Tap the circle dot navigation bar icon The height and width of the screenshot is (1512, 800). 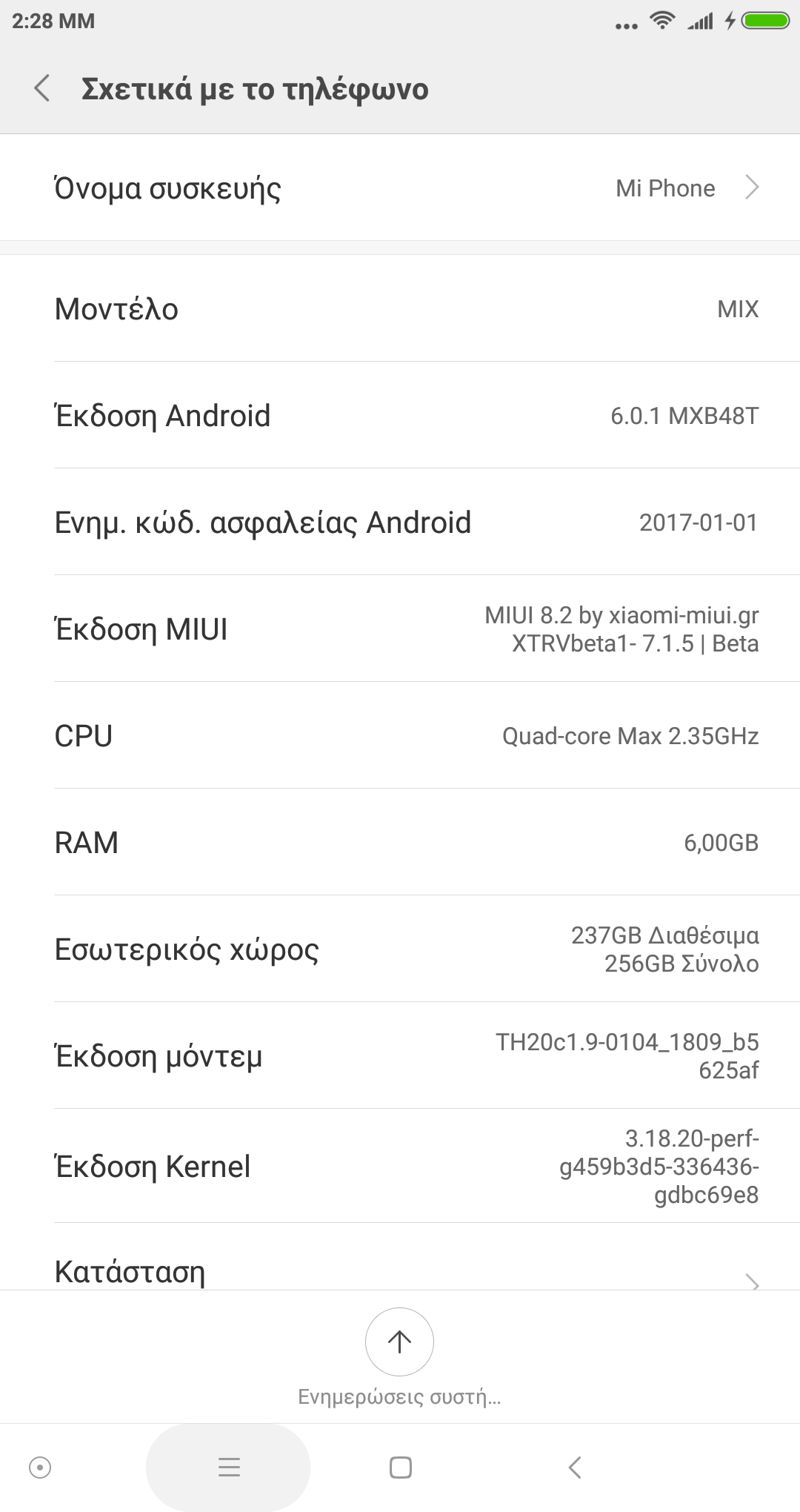coord(40,1467)
